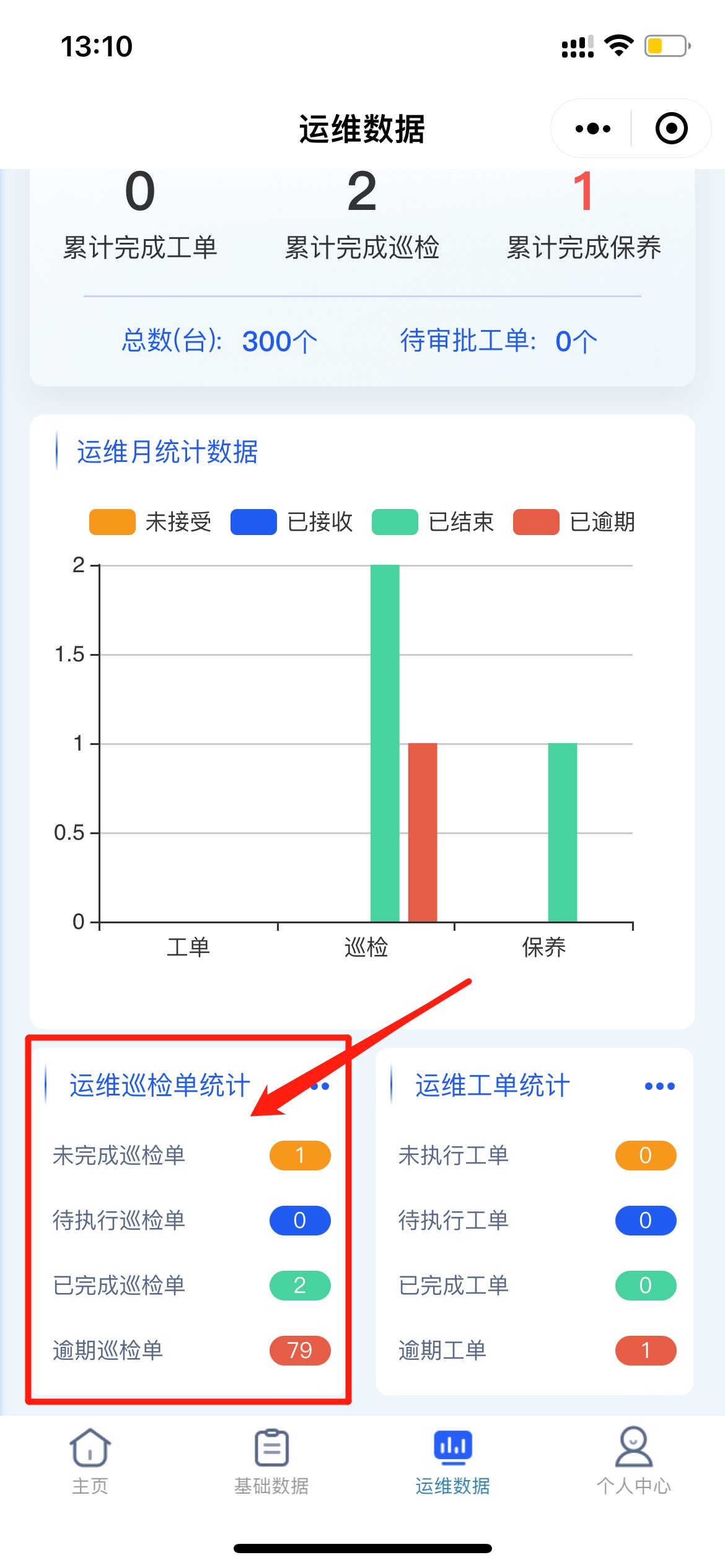725x1568 pixels.
Task: Switch to the 主页 tab
Action: (90, 1461)
